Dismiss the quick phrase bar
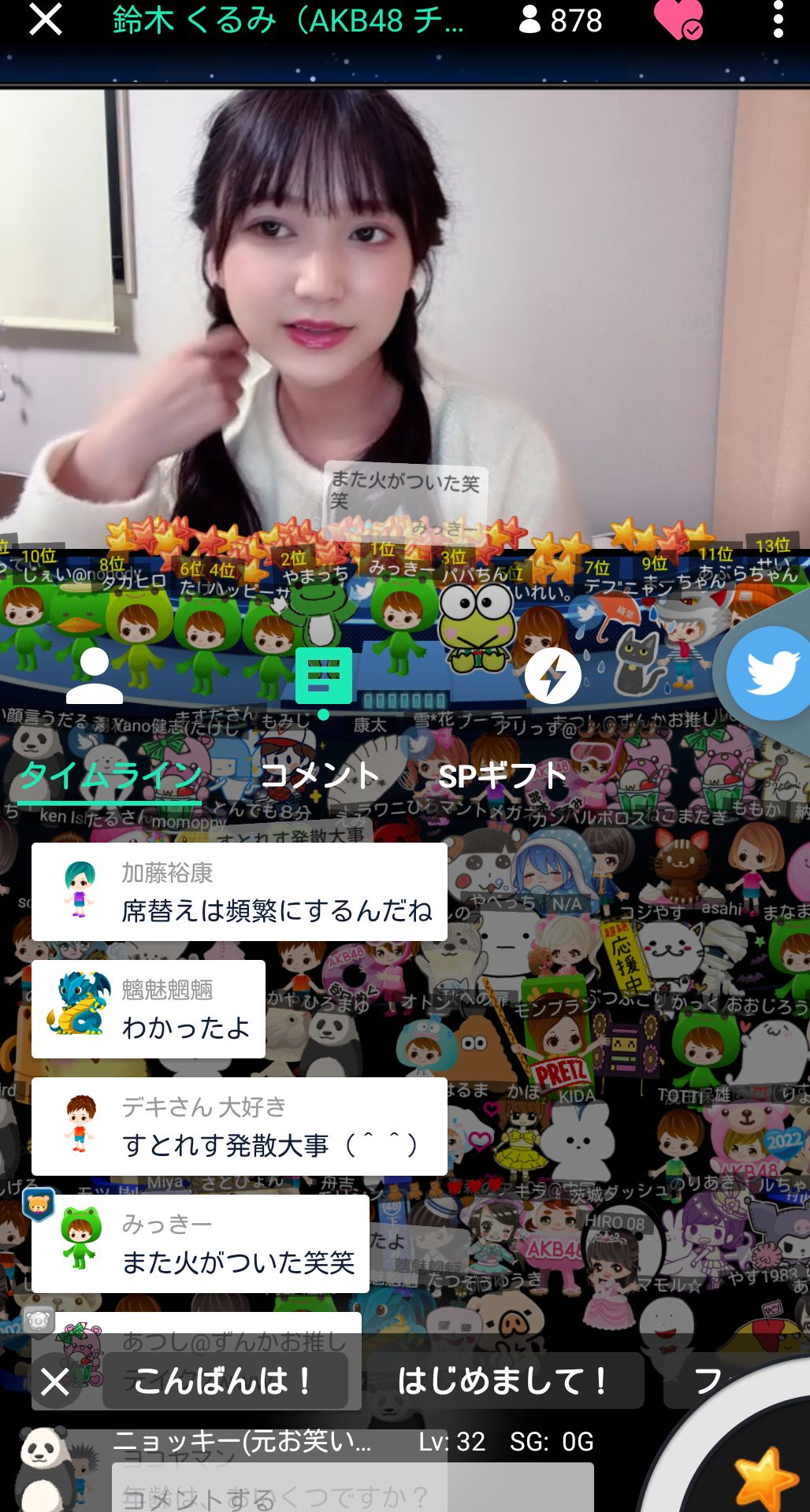Screen dimensions: 810x1512 [55, 1381]
